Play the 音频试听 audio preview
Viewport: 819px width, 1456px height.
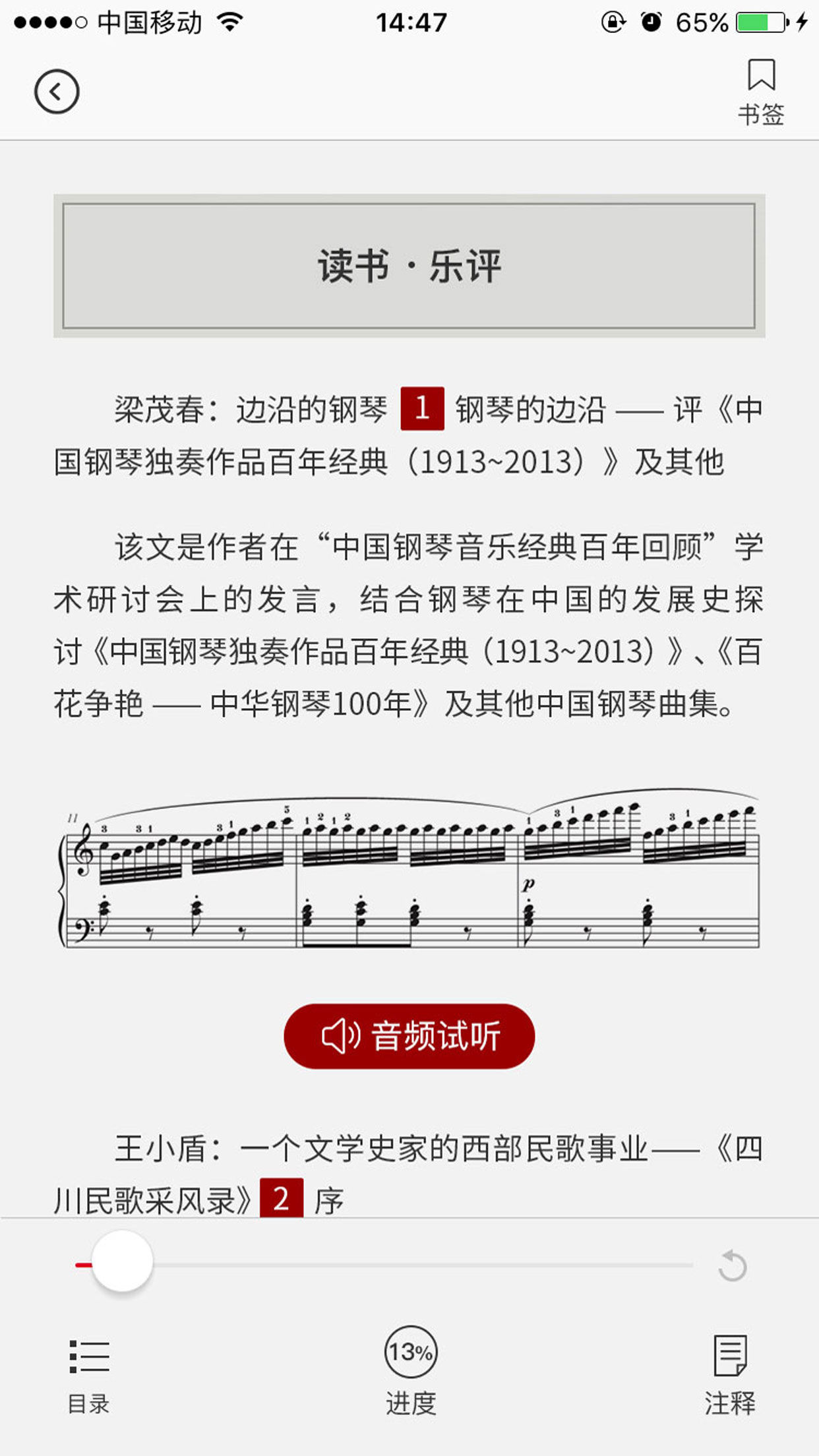tap(409, 1035)
